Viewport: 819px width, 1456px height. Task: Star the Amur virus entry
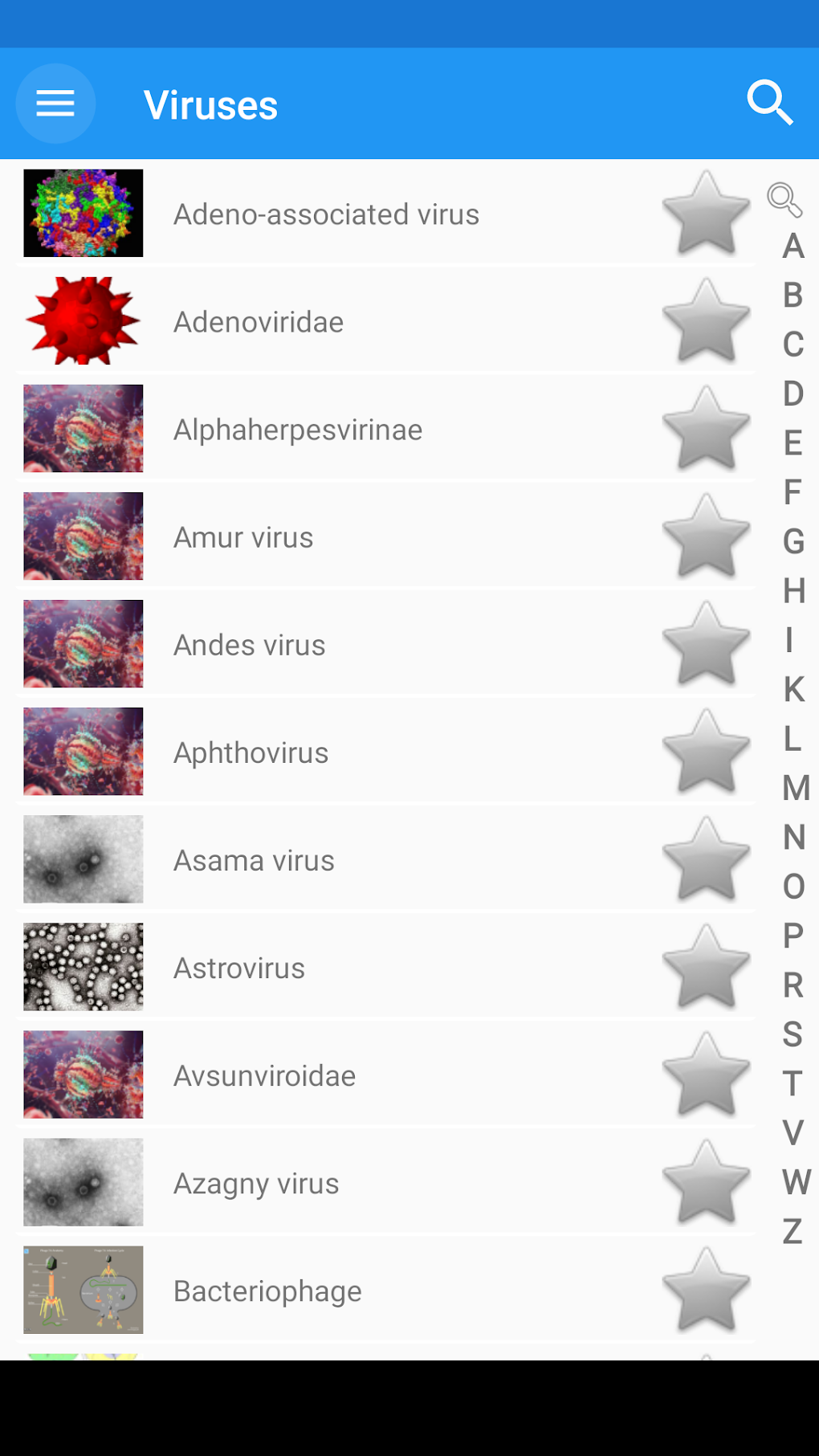(x=706, y=536)
